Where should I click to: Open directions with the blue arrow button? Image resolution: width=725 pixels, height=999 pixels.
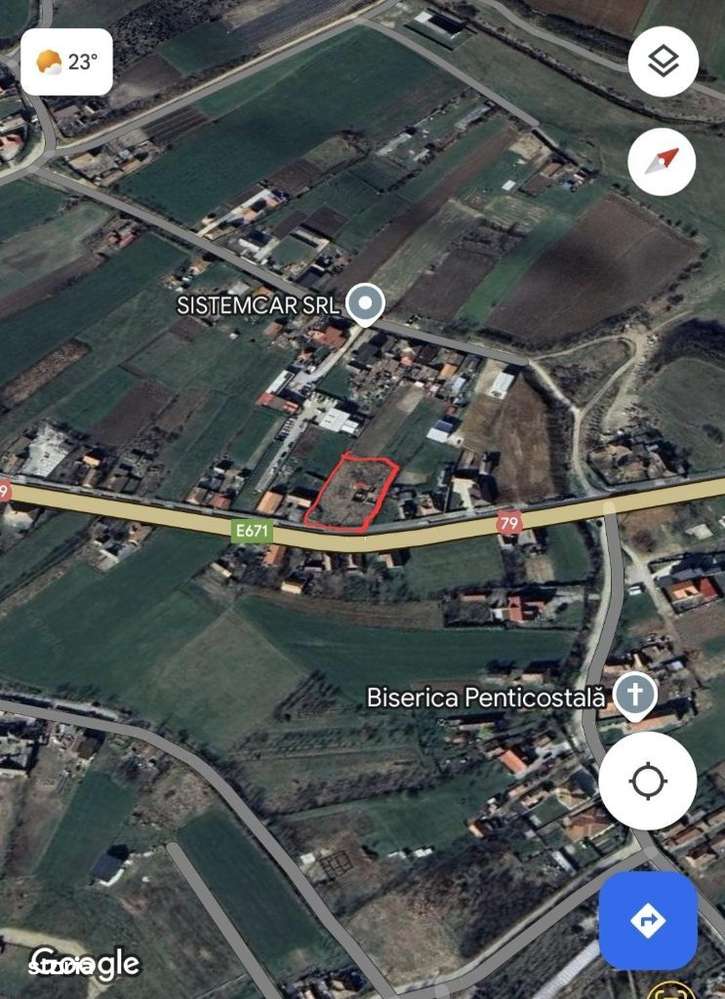coord(647,920)
